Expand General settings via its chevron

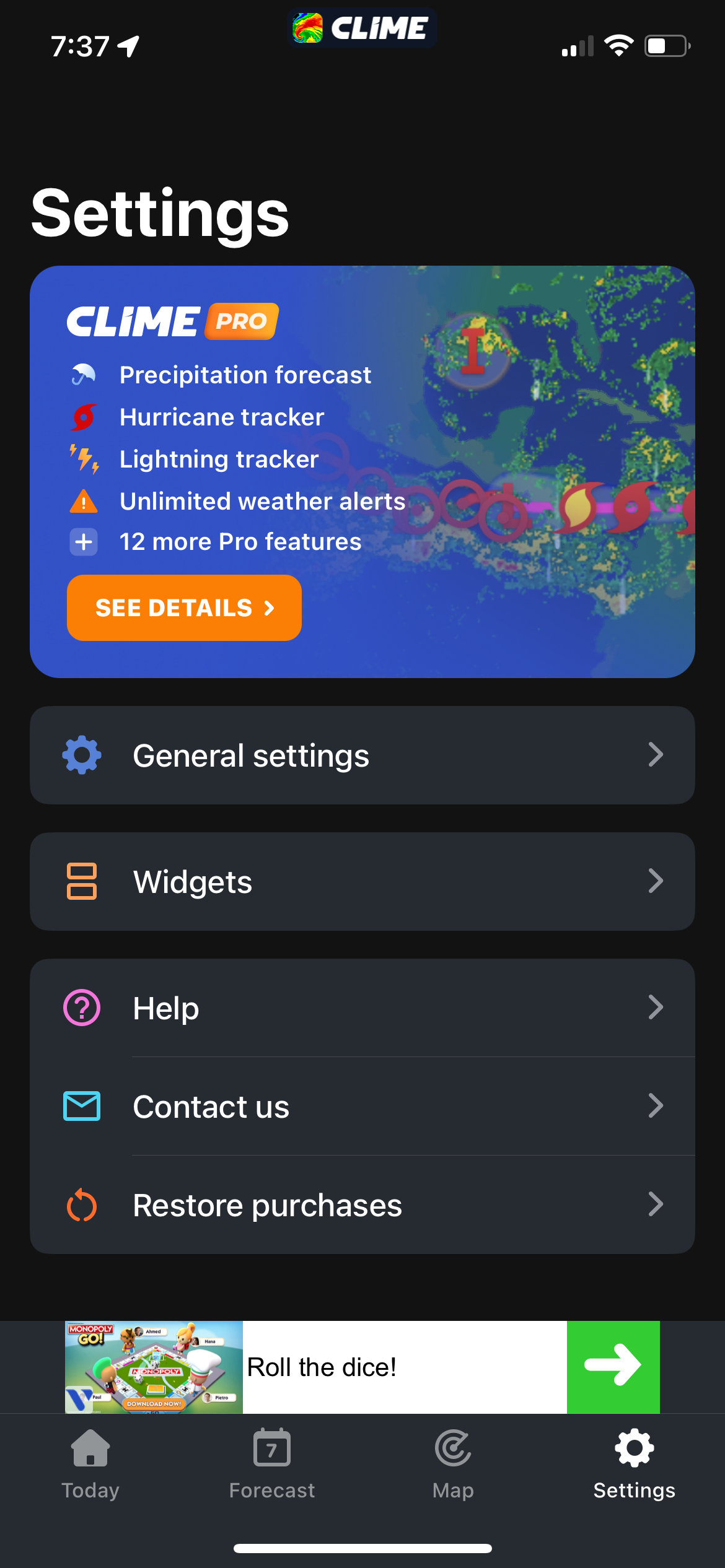[656, 754]
